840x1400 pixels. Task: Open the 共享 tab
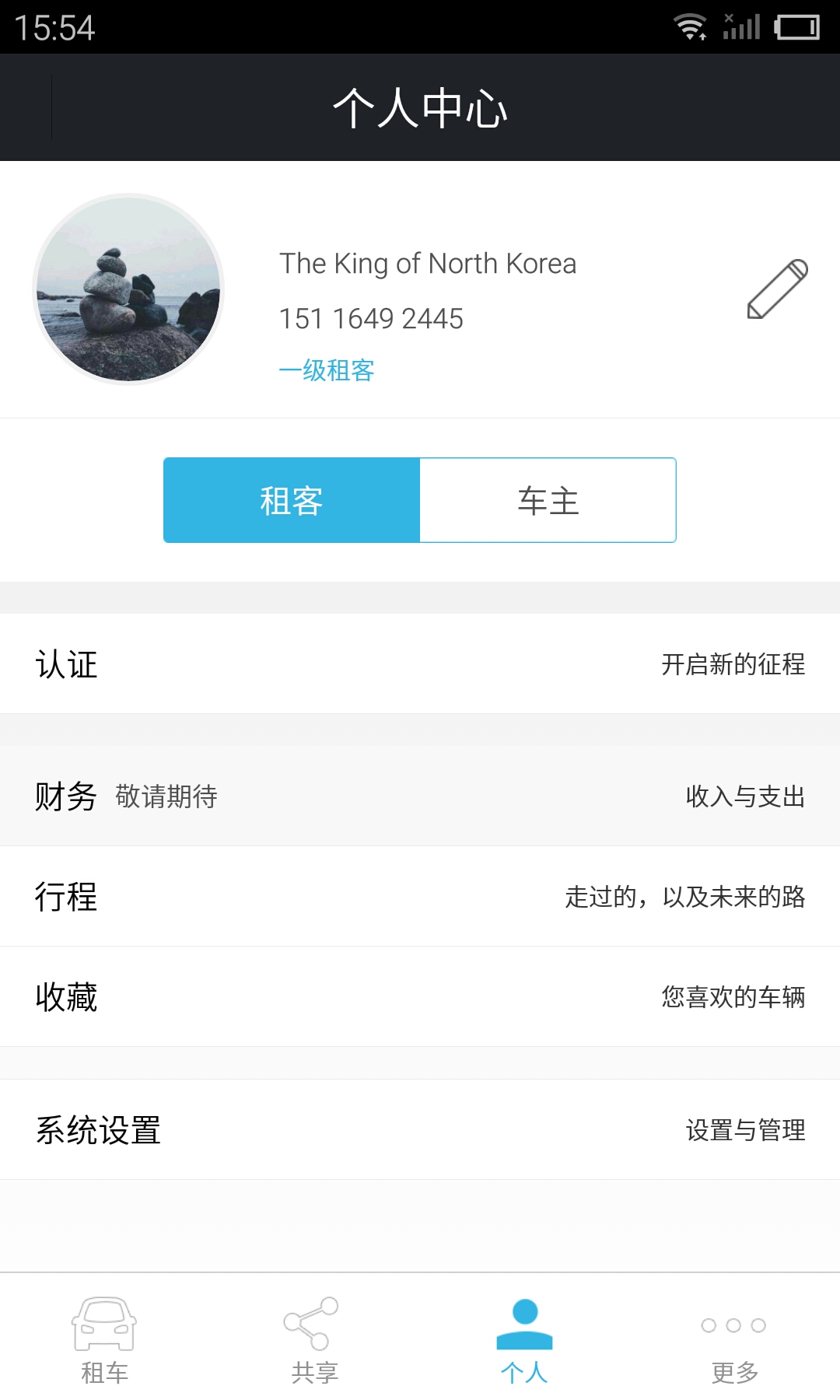click(315, 1339)
